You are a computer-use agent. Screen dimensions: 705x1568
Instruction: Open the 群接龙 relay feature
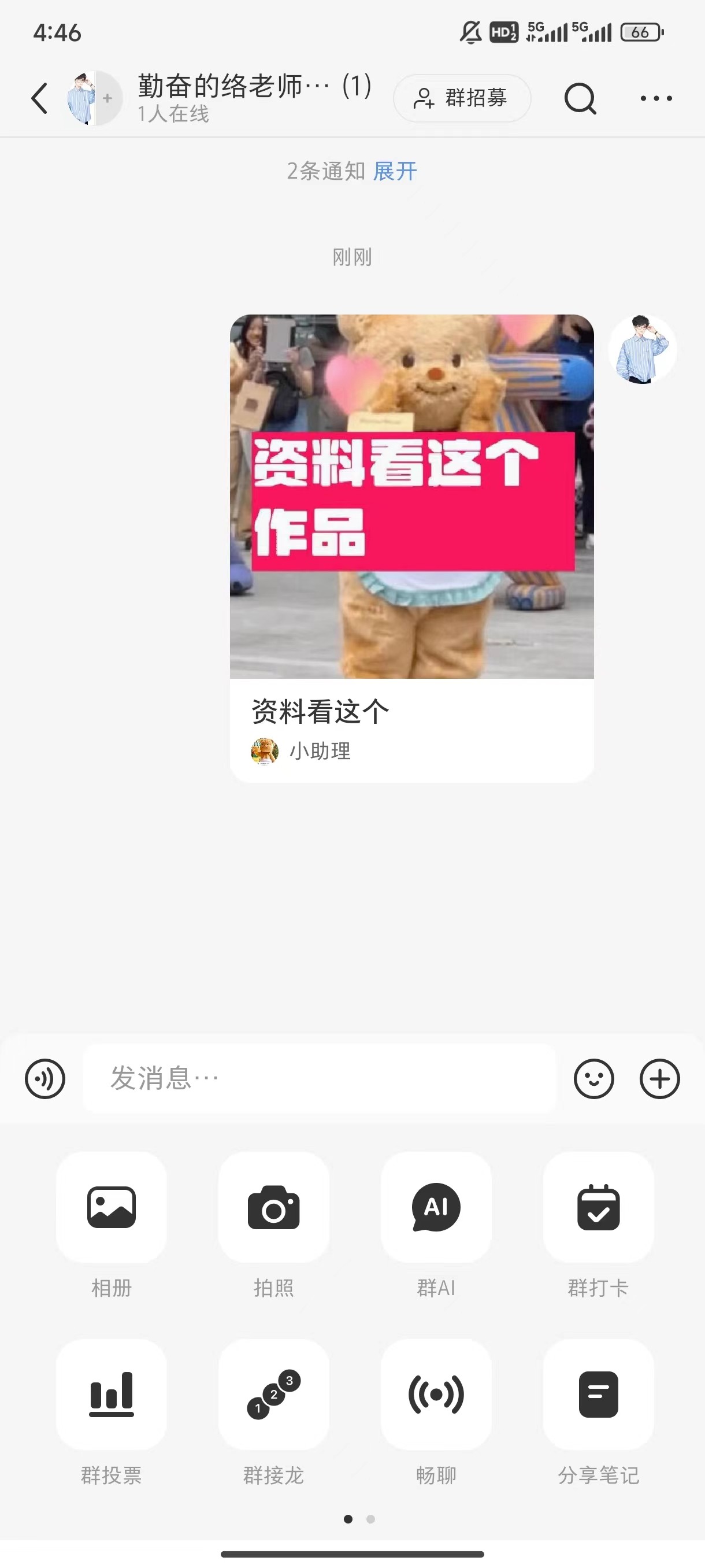click(274, 1394)
